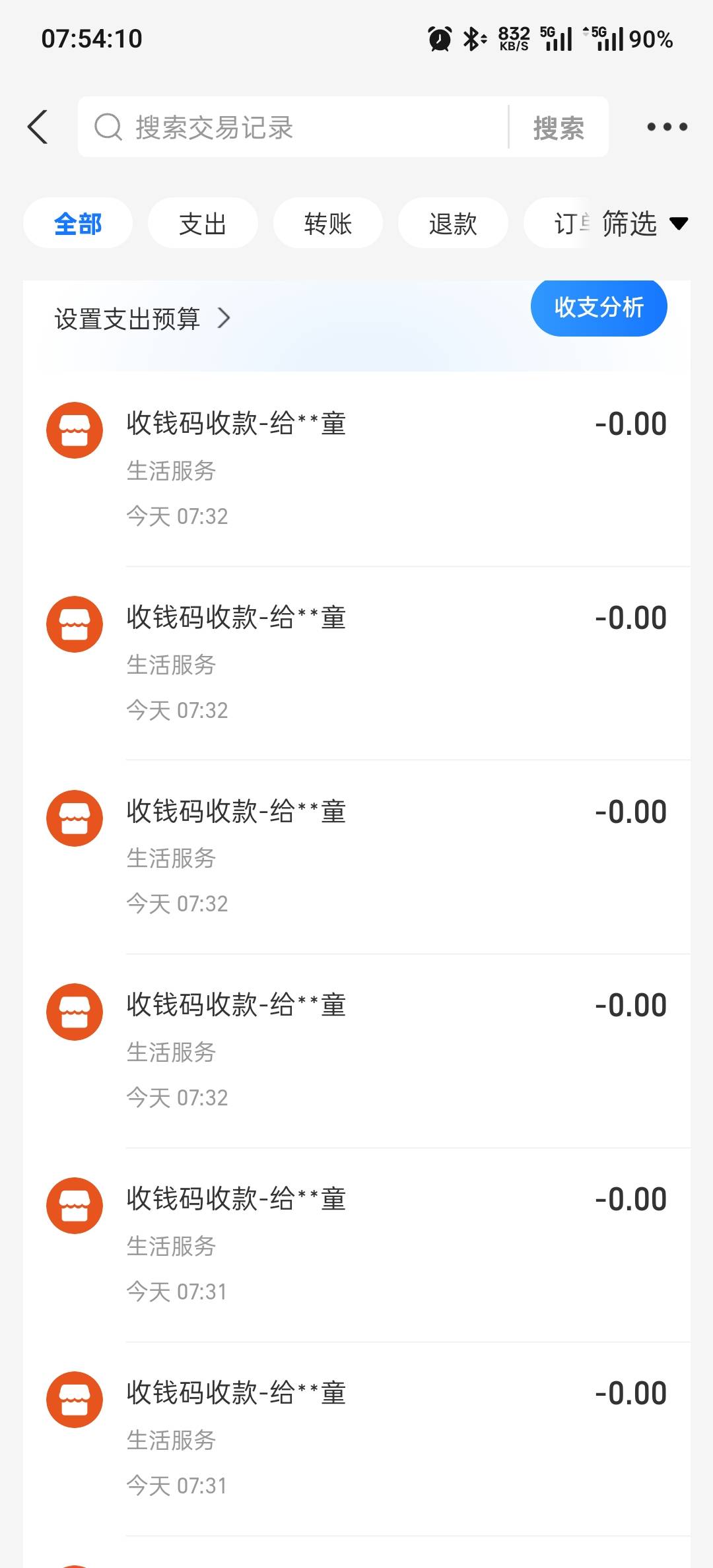Tap the 搜索 button
Viewport: 713px width, 1568px height.
click(559, 127)
